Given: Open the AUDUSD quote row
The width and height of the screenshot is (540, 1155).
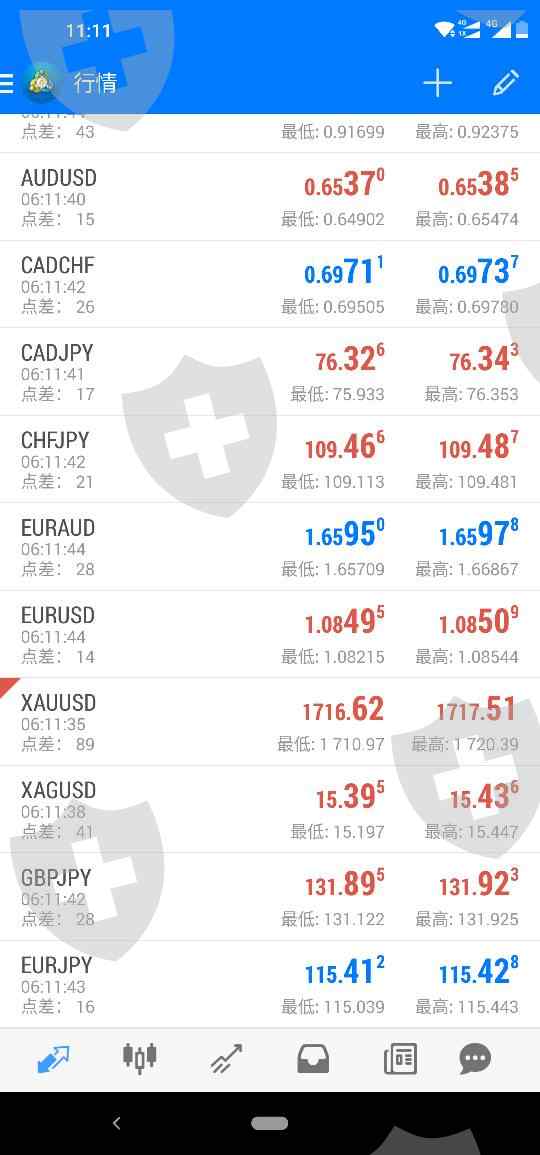Looking at the screenshot, I should (270, 197).
